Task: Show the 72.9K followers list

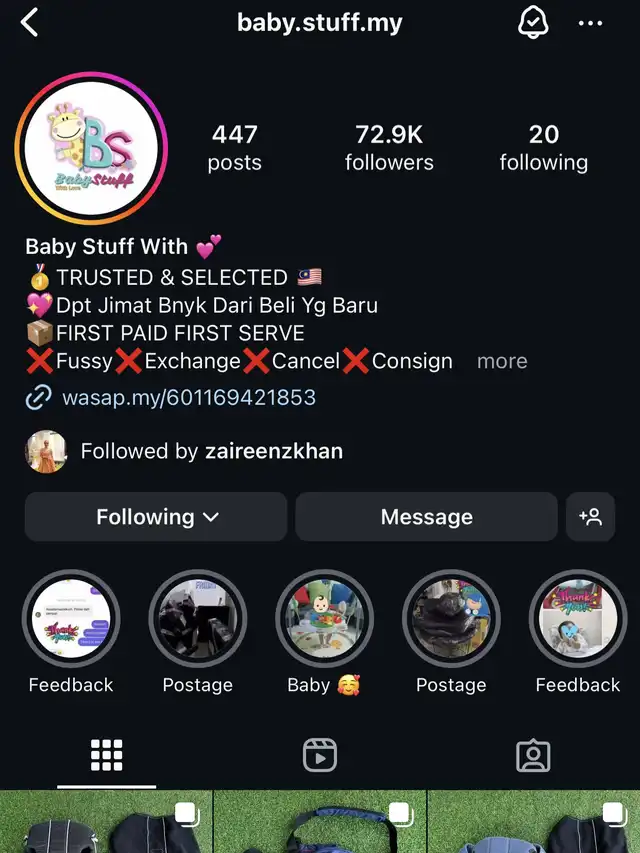Action: tap(389, 147)
